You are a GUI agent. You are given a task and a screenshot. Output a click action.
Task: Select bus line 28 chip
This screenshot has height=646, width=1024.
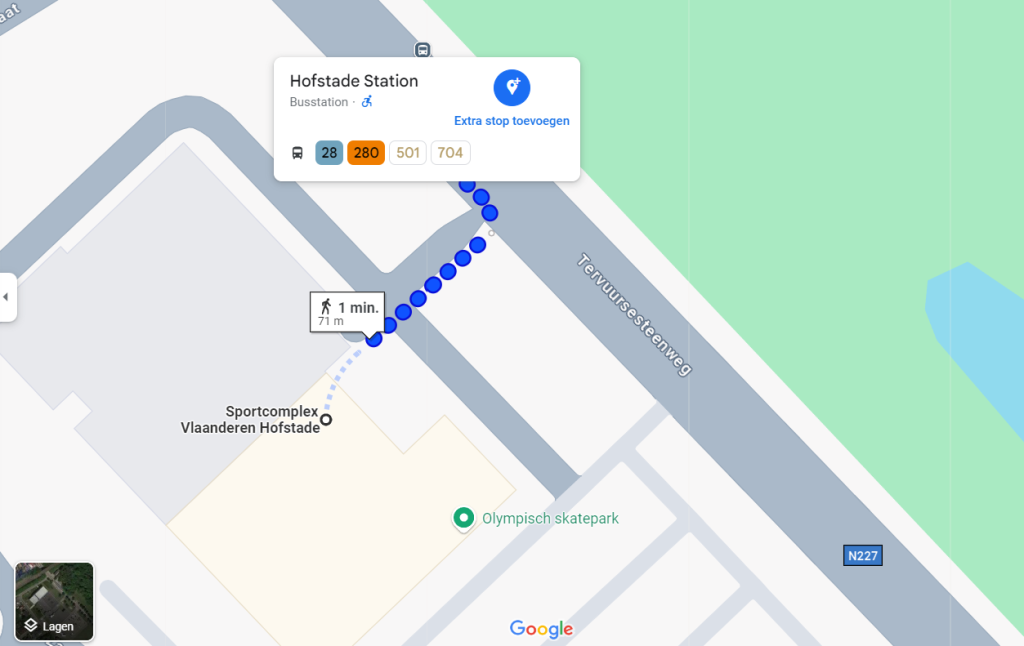[329, 153]
